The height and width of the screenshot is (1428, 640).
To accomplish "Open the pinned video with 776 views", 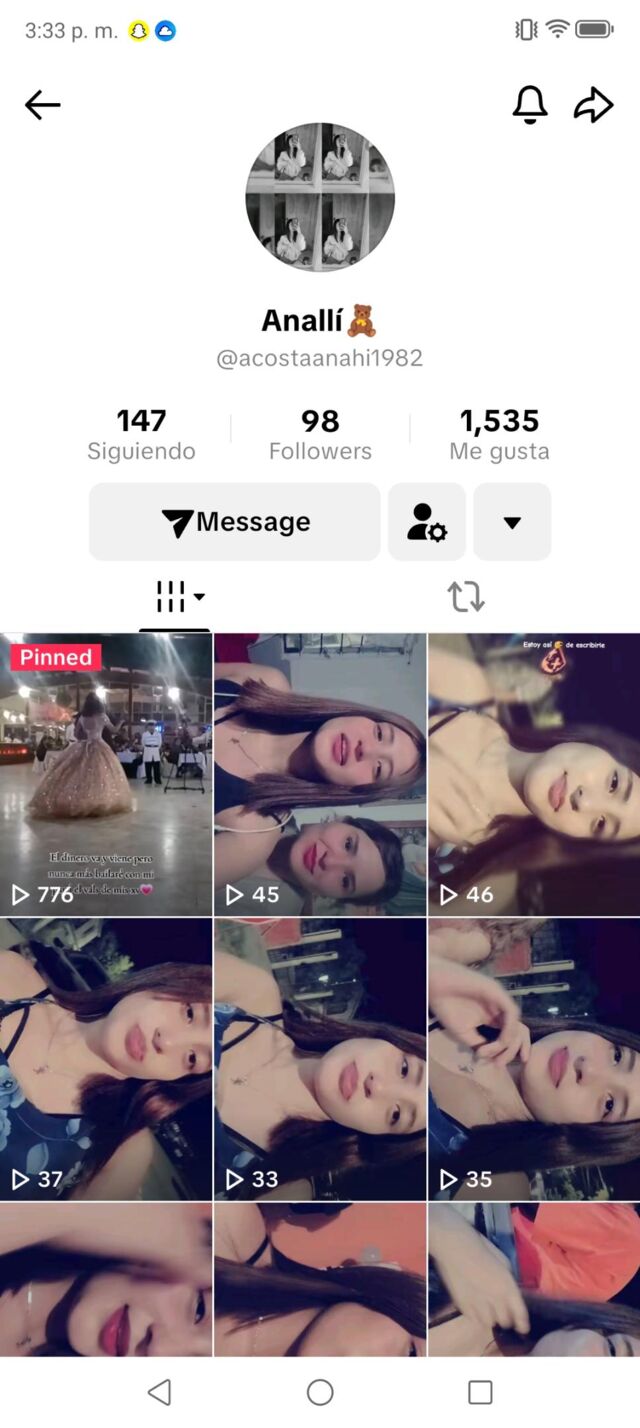I will click(x=106, y=774).
